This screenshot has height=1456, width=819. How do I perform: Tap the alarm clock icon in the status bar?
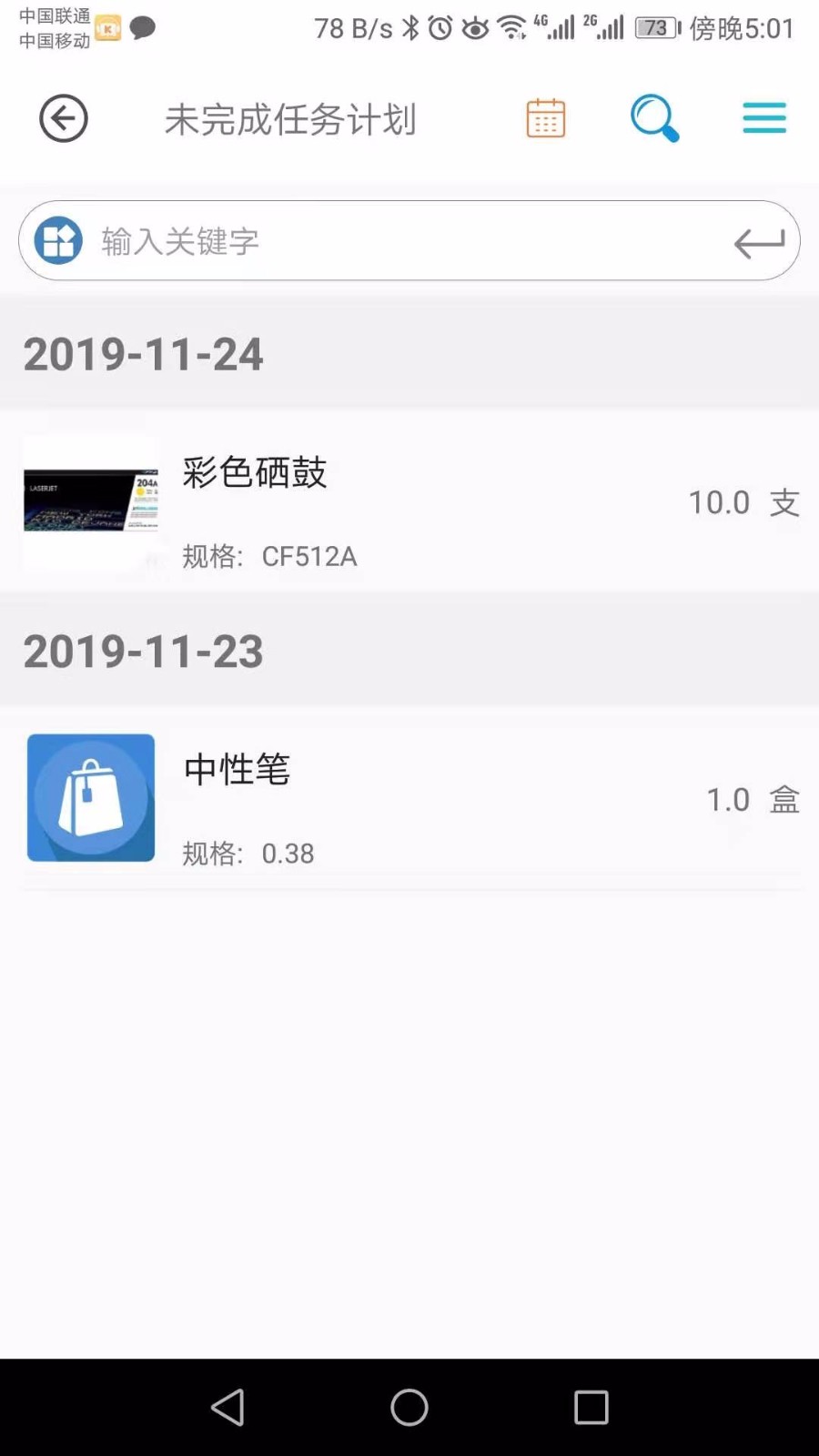439,27
